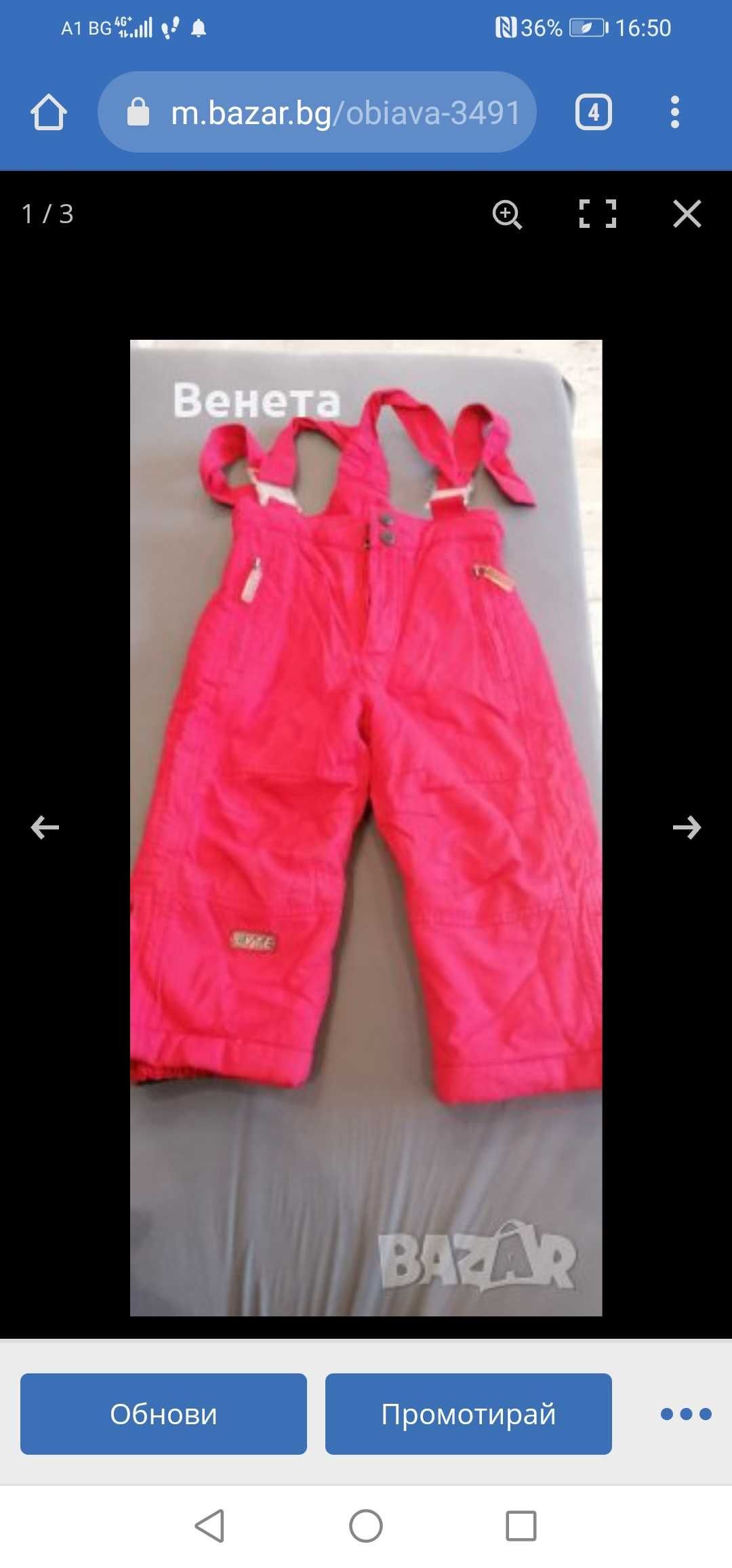The height and width of the screenshot is (1568, 732).
Task: Go back using system navigation
Action: [209, 1526]
